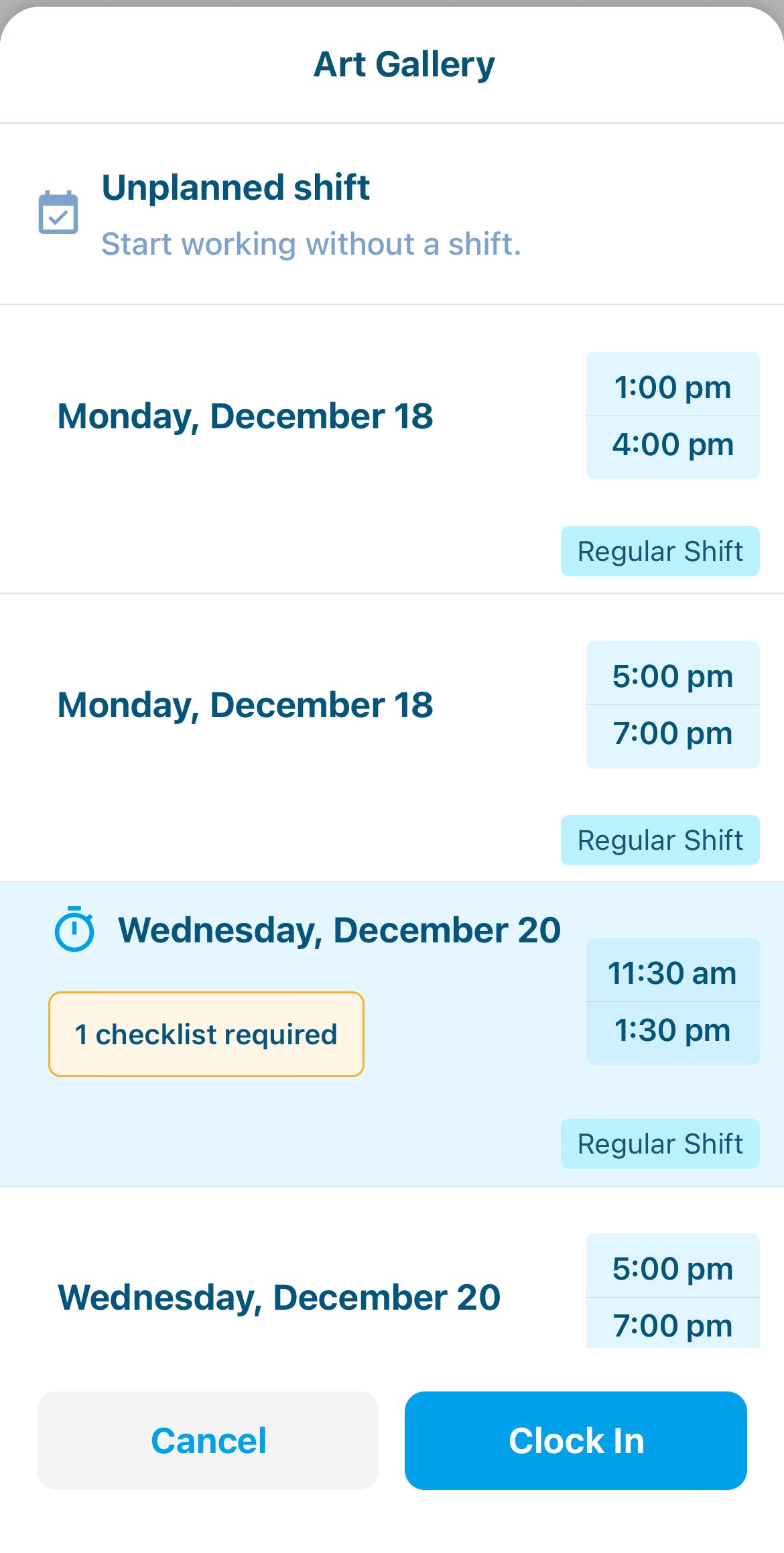Image resolution: width=784 pixels, height=1553 pixels.
Task: Click the 5:00 pm badge for Monday, December 18
Action: pyautogui.click(x=672, y=676)
